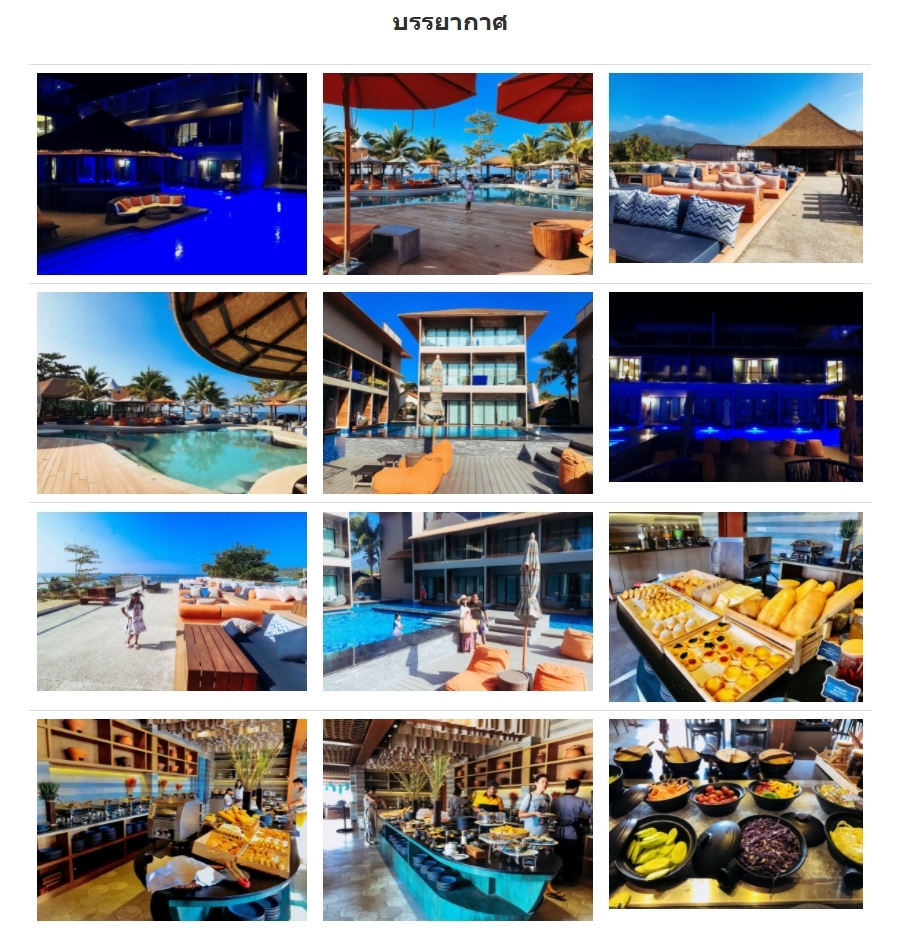View the photo with red umbrellas by pool
The height and width of the screenshot is (933, 900).
point(457,173)
